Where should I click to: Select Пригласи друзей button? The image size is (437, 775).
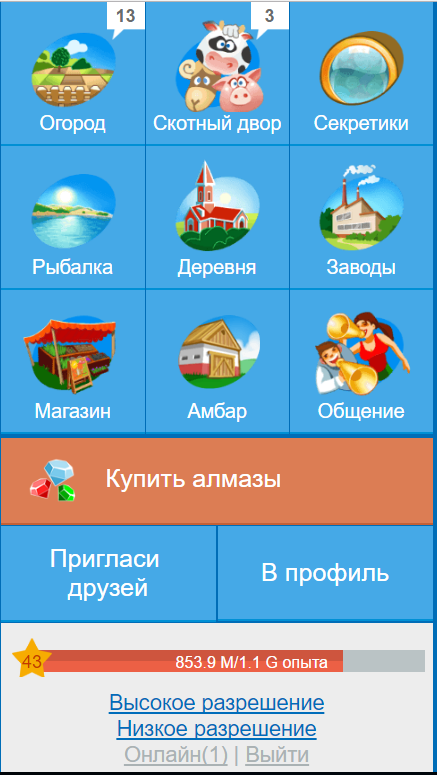[108, 573]
